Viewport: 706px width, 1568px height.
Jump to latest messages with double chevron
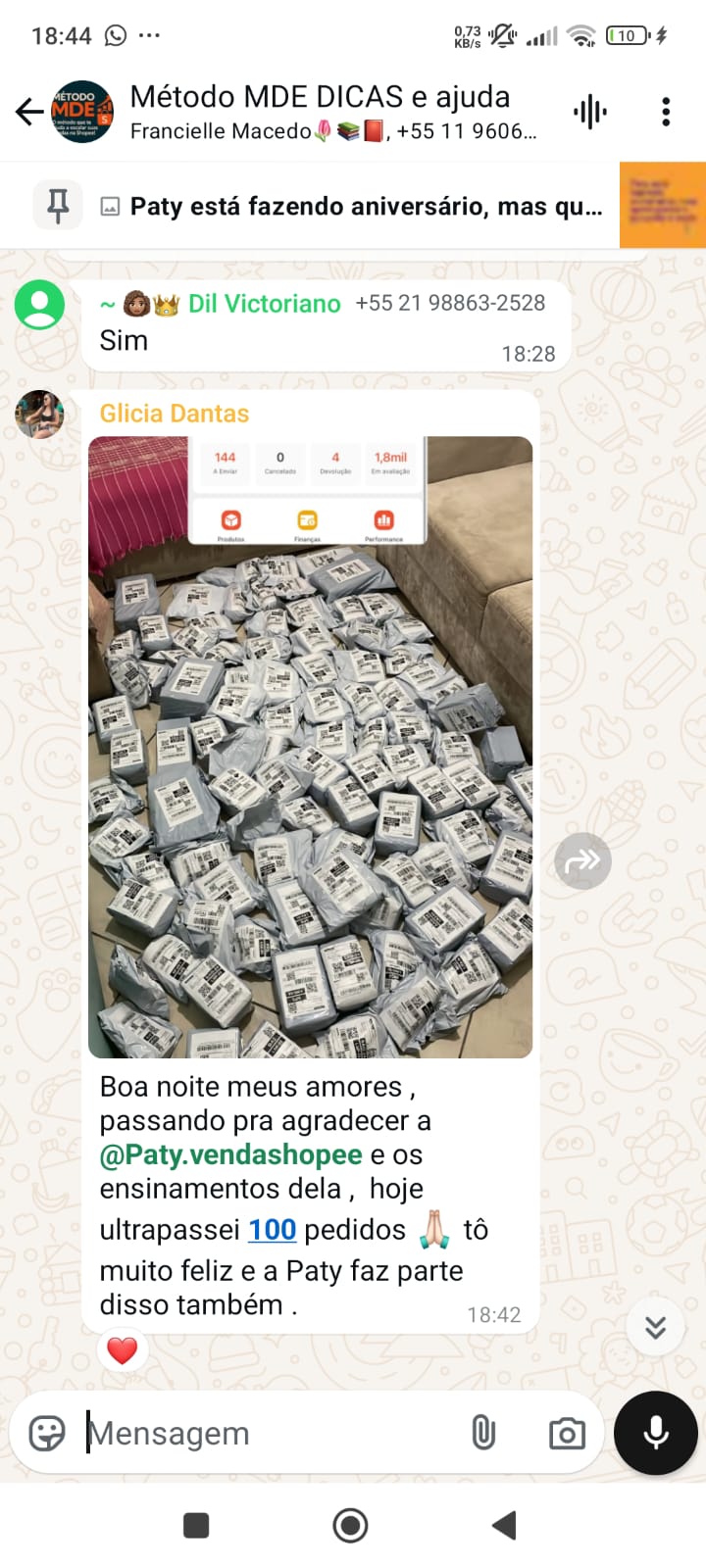click(x=654, y=1328)
